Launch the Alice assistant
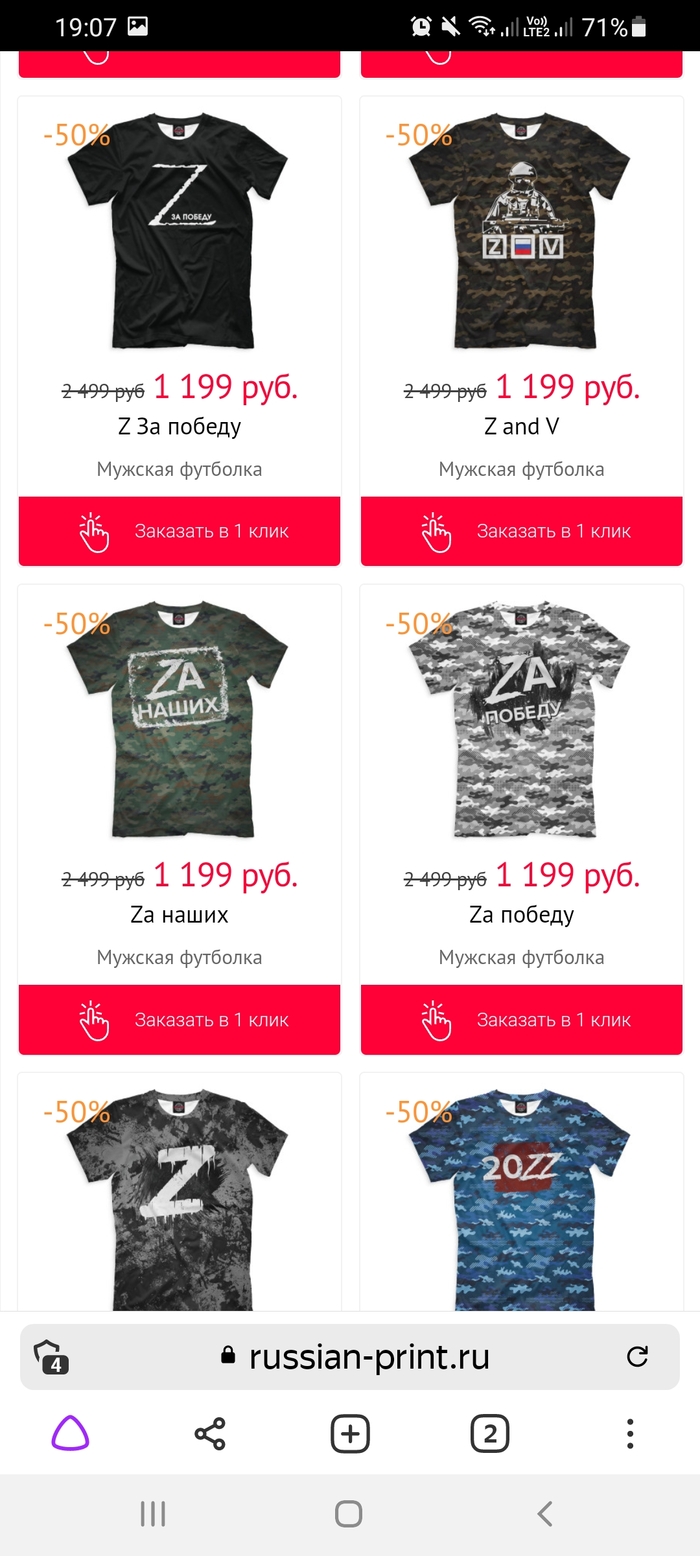The width and height of the screenshot is (700, 1556). [70, 1434]
